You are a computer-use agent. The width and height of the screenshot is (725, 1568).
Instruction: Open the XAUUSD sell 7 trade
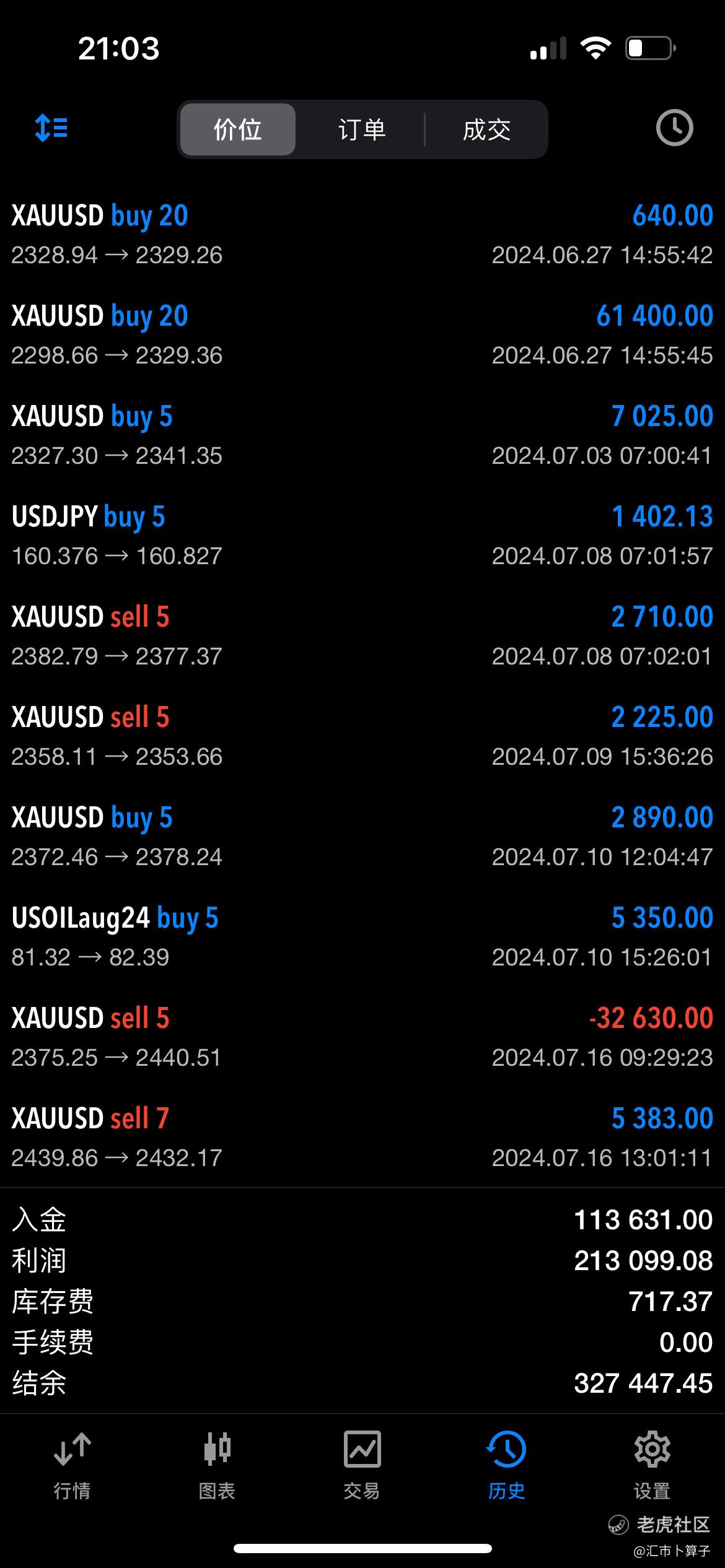click(362, 1138)
